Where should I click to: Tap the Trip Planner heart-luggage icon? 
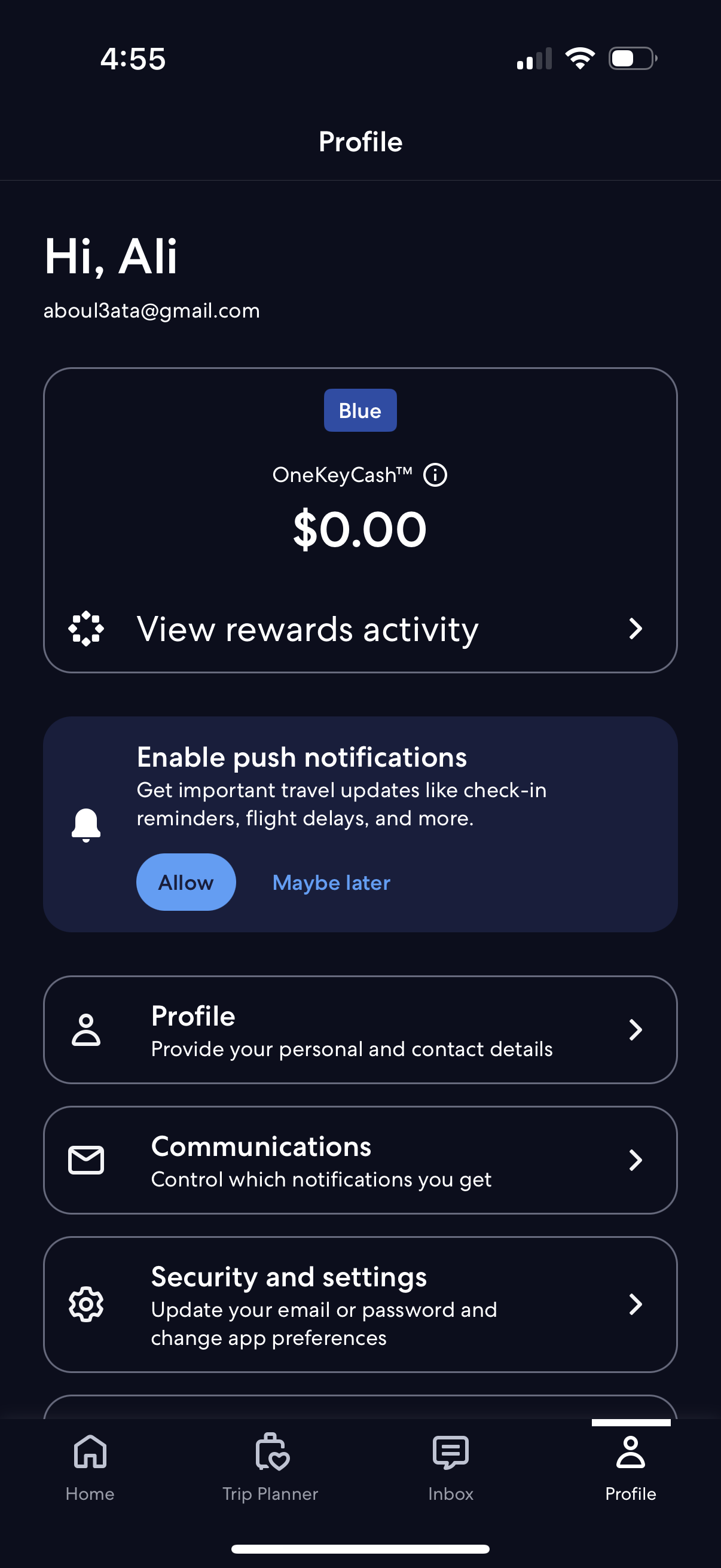click(270, 1453)
